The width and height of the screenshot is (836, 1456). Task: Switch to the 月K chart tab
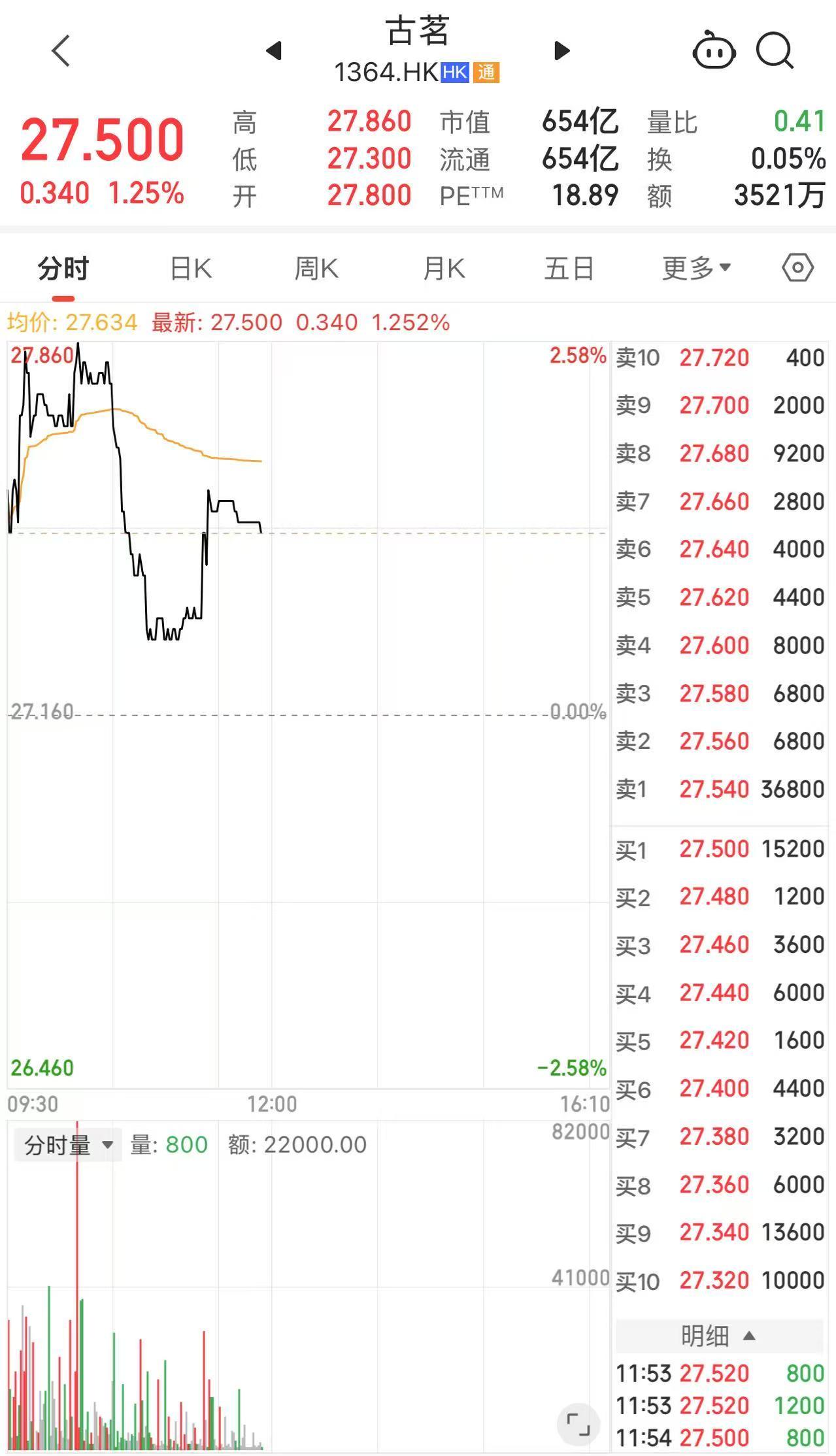pyautogui.click(x=444, y=269)
